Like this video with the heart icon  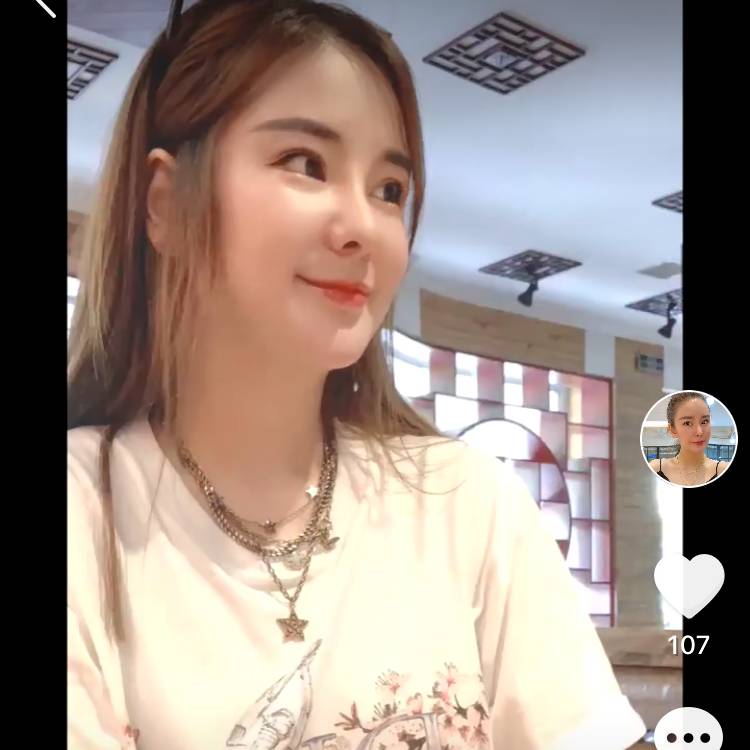click(689, 585)
